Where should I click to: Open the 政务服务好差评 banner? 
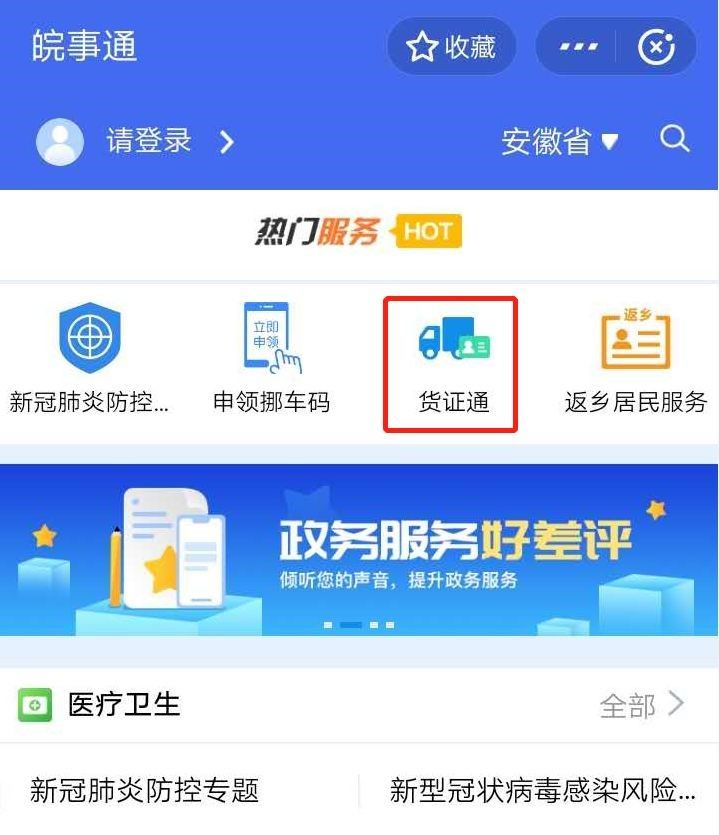click(x=359, y=550)
